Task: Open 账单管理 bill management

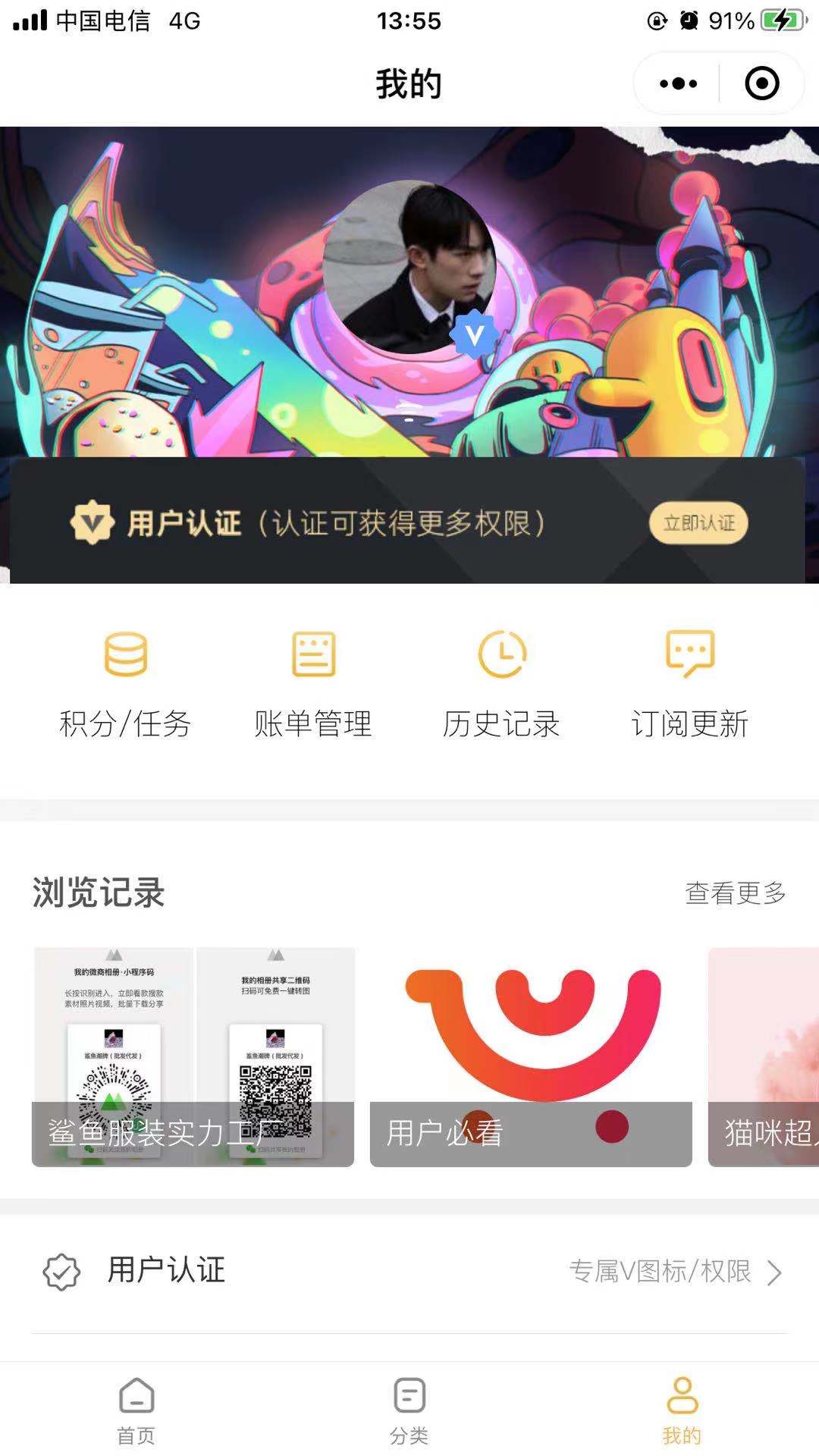Action: [313, 684]
